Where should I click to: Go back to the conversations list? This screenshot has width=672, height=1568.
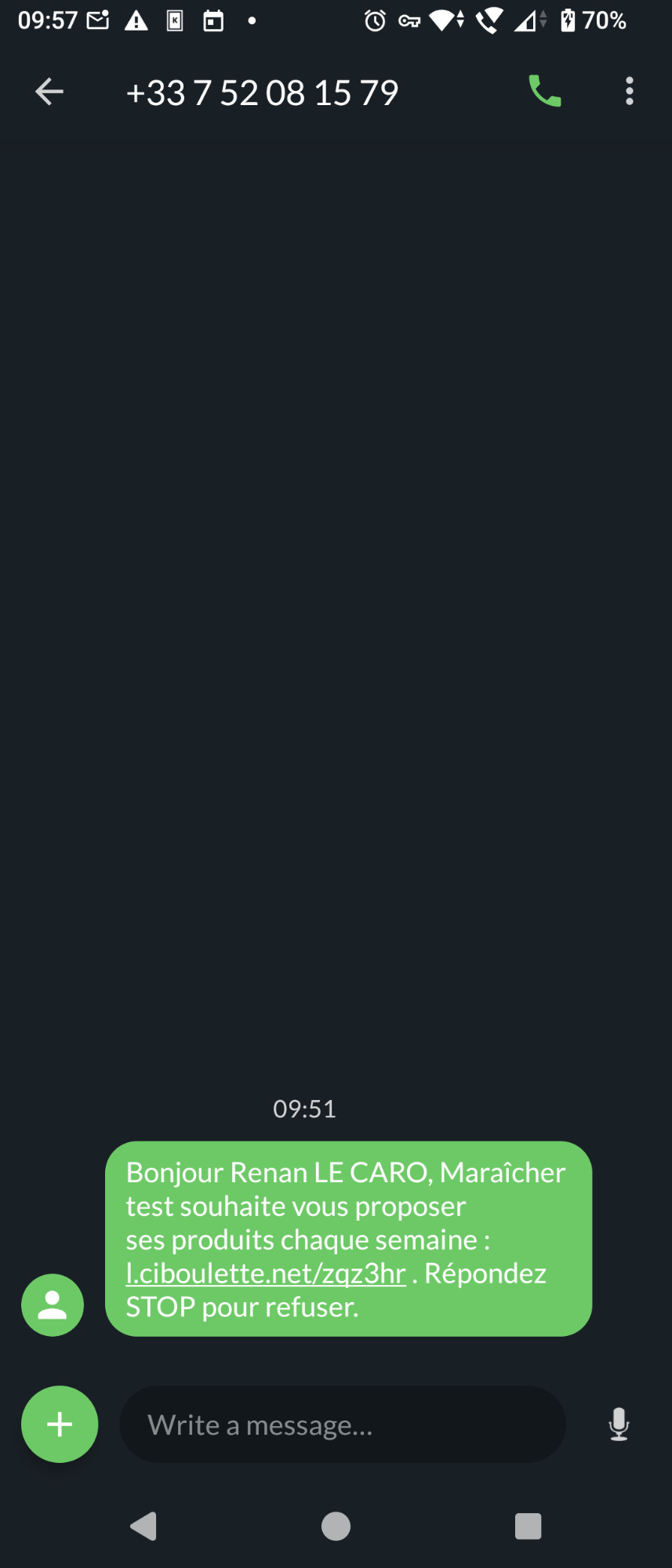click(49, 92)
